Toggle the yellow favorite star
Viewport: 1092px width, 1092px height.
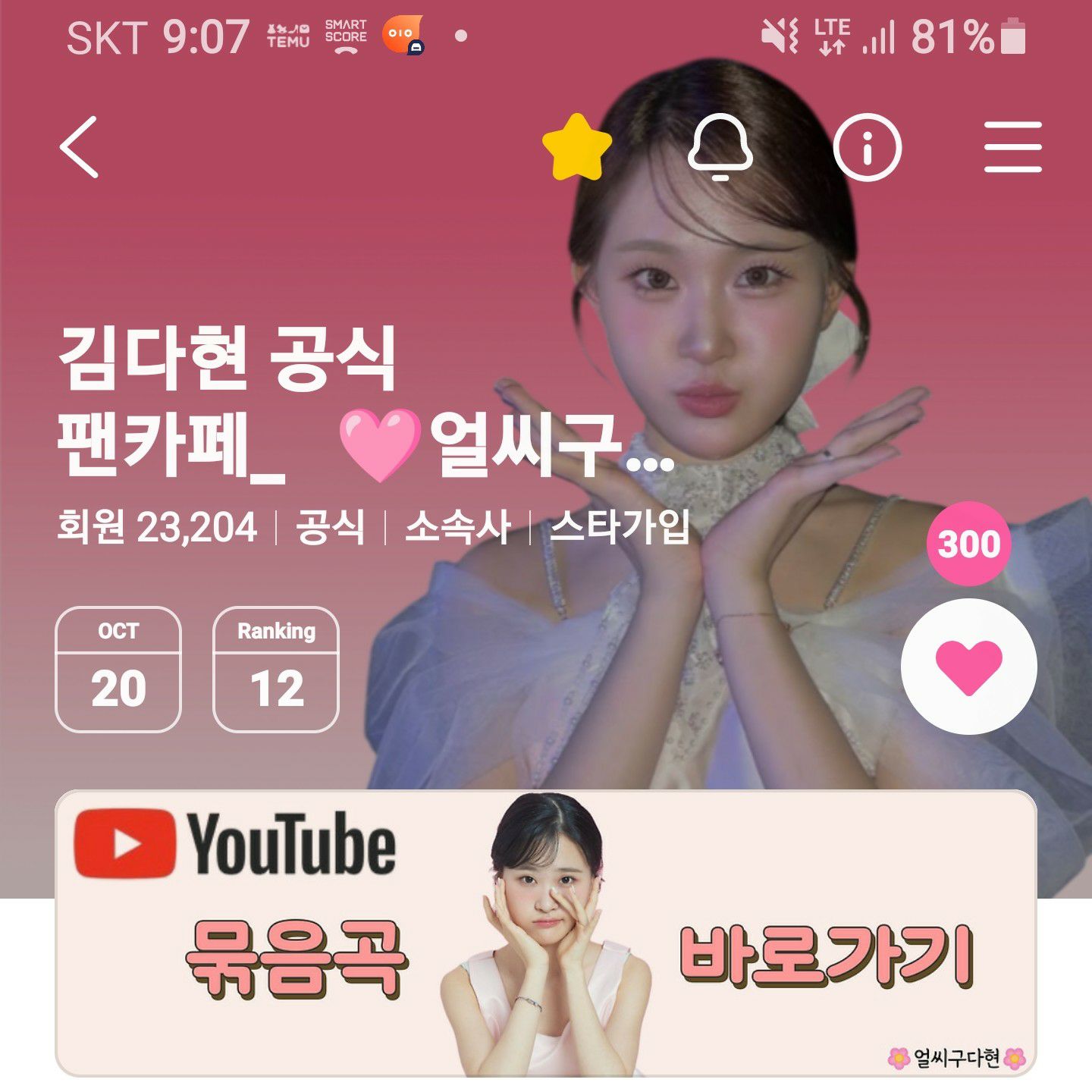pos(577,147)
